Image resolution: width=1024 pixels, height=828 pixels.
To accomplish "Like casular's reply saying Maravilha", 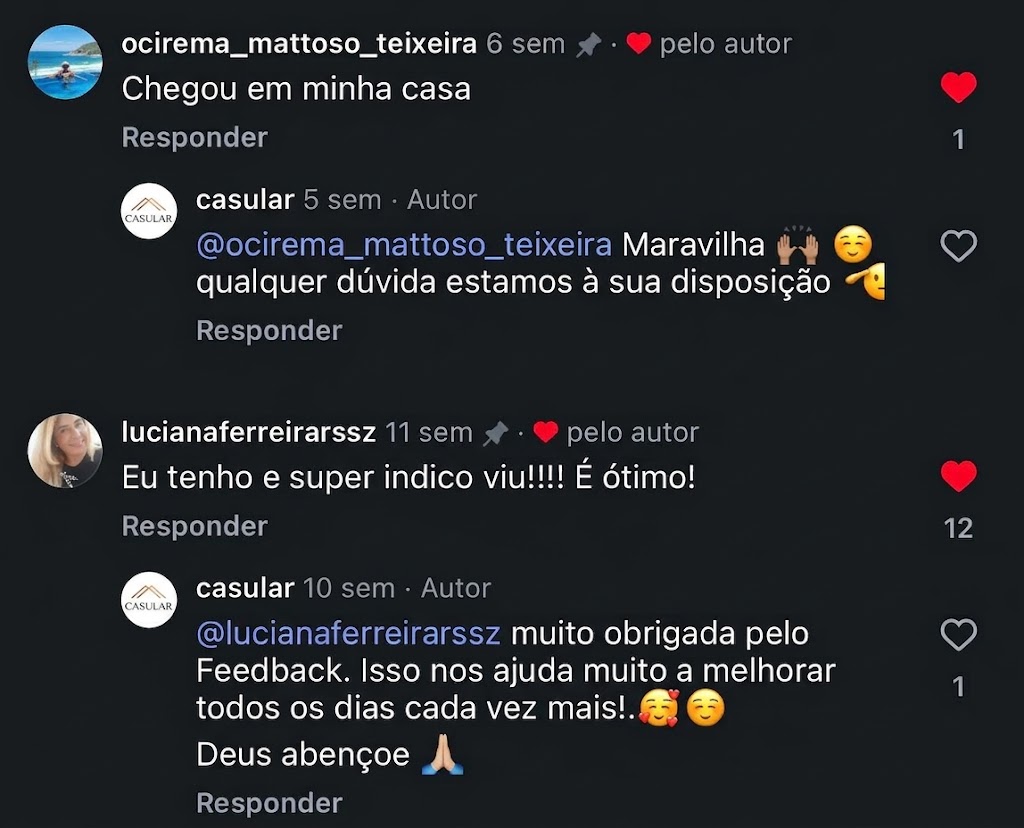I will 958,246.
